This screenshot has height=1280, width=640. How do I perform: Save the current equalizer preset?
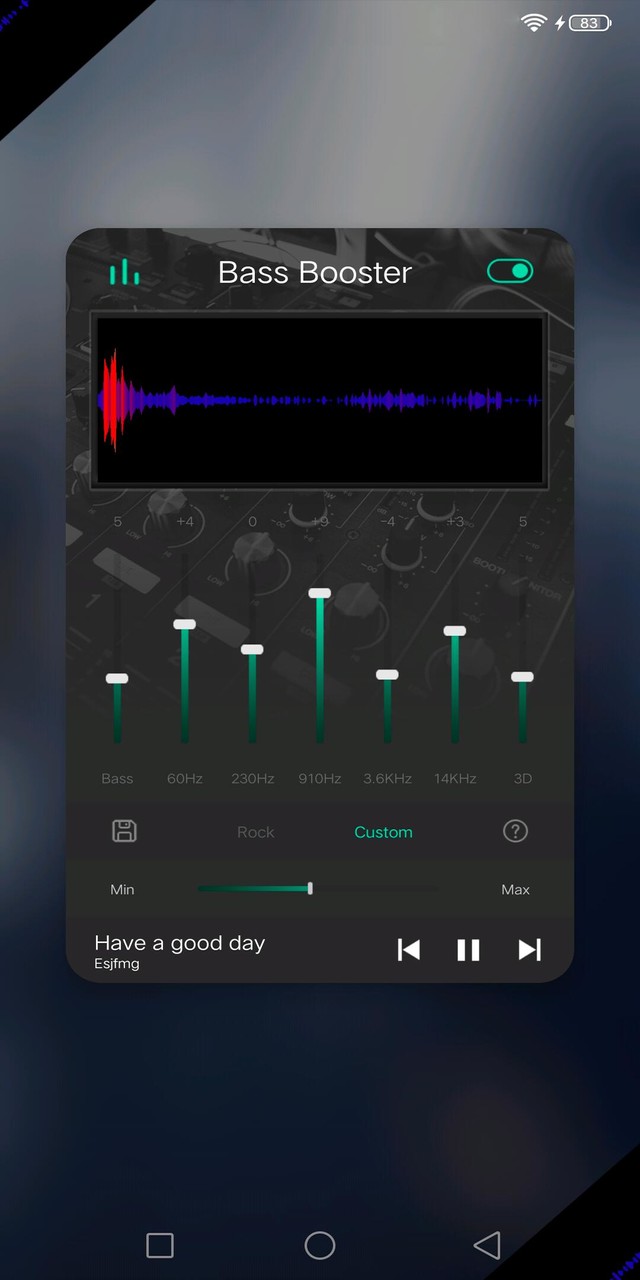pyautogui.click(x=124, y=831)
